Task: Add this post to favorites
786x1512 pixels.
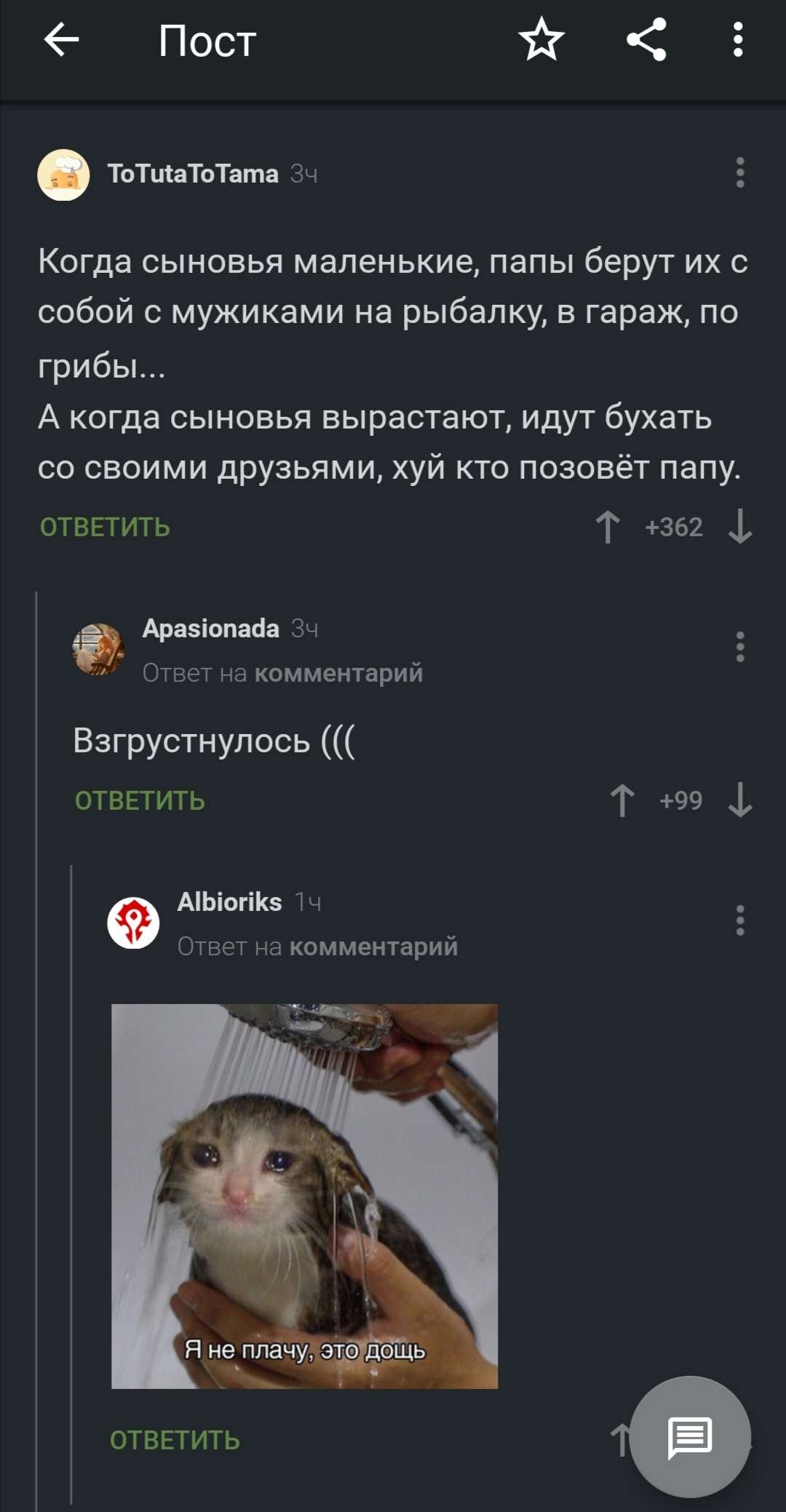Action: click(541, 40)
